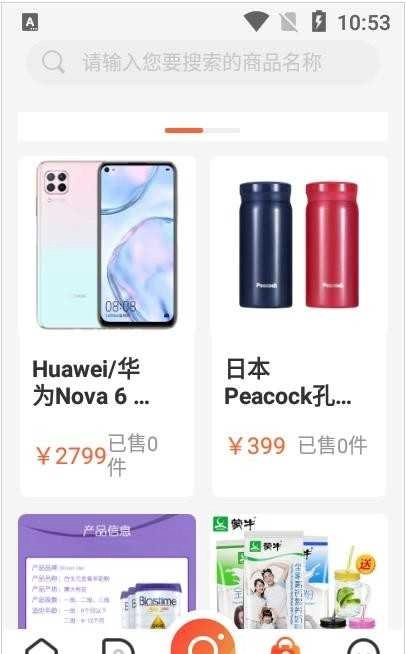Open the Biostime milk powder product card

pyautogui.click(x=107, y=571)
